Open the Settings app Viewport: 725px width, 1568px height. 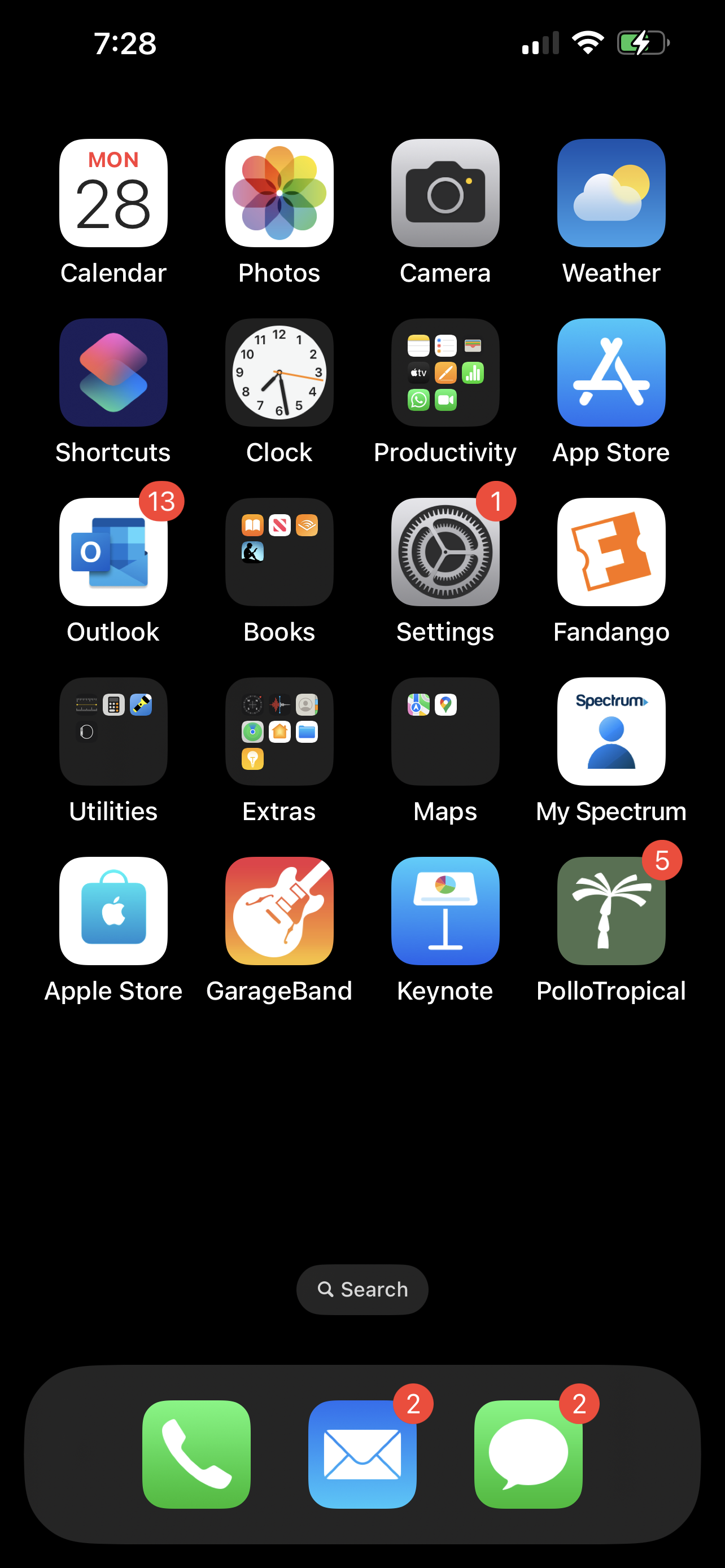click(445, 552)
